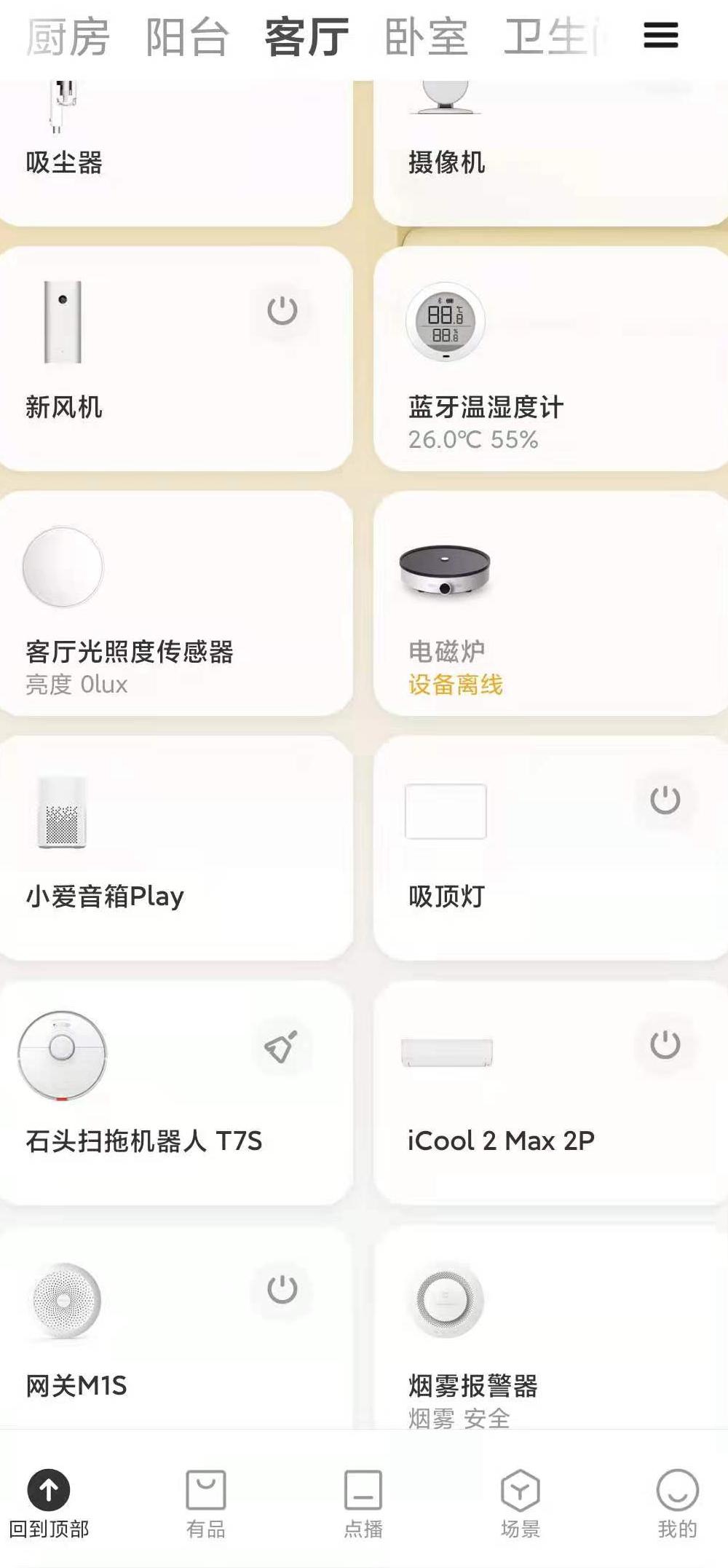Tap the 蓝牙温湿度计 thermometer image
Image resolution: width=728 pixels, height=1568 pixels.
446,320
